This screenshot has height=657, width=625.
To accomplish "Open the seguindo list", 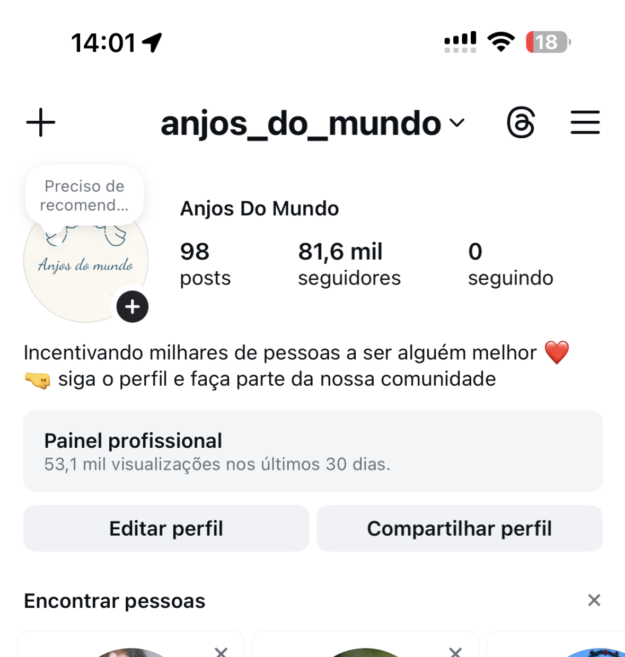I will pyautogui.click(x=510, y=264).
